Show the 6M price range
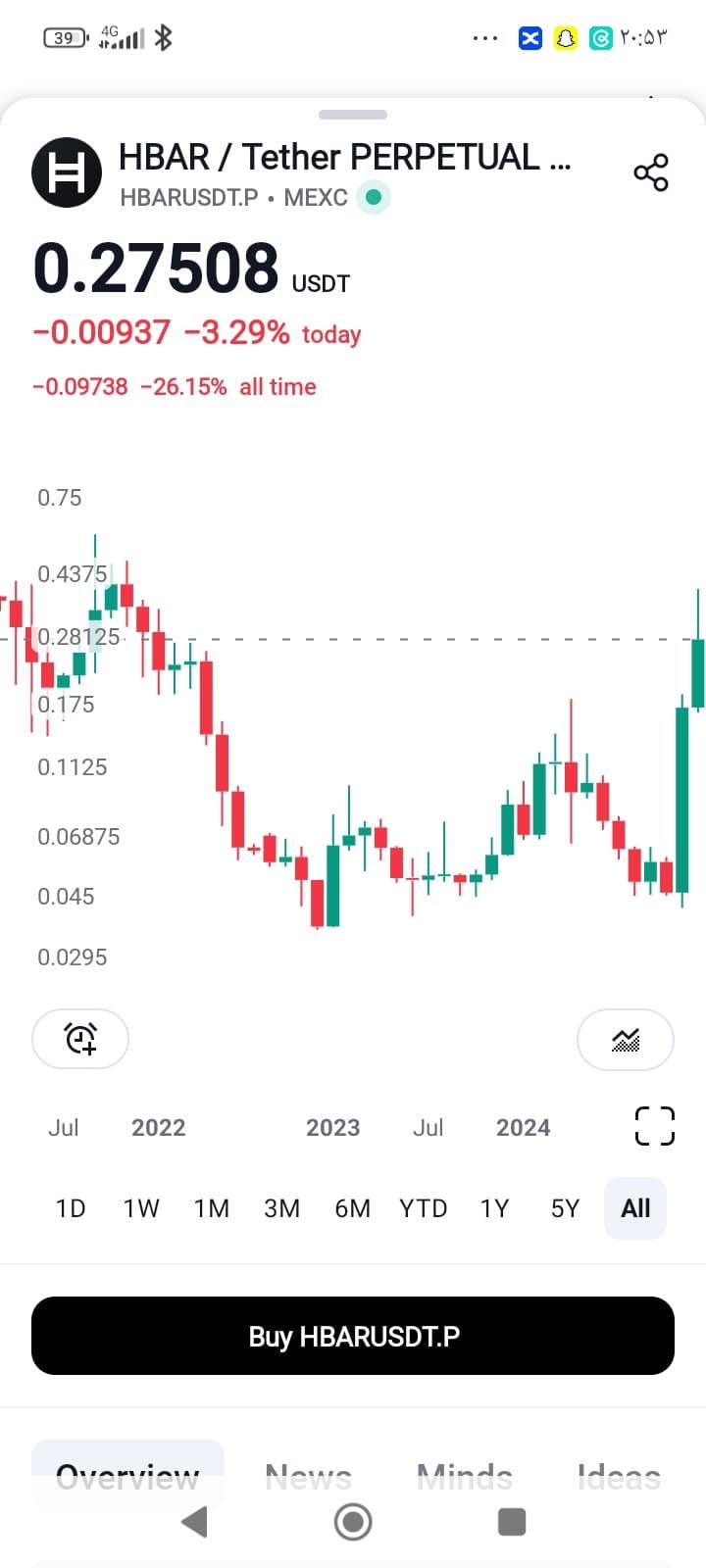 (353, 1208)
